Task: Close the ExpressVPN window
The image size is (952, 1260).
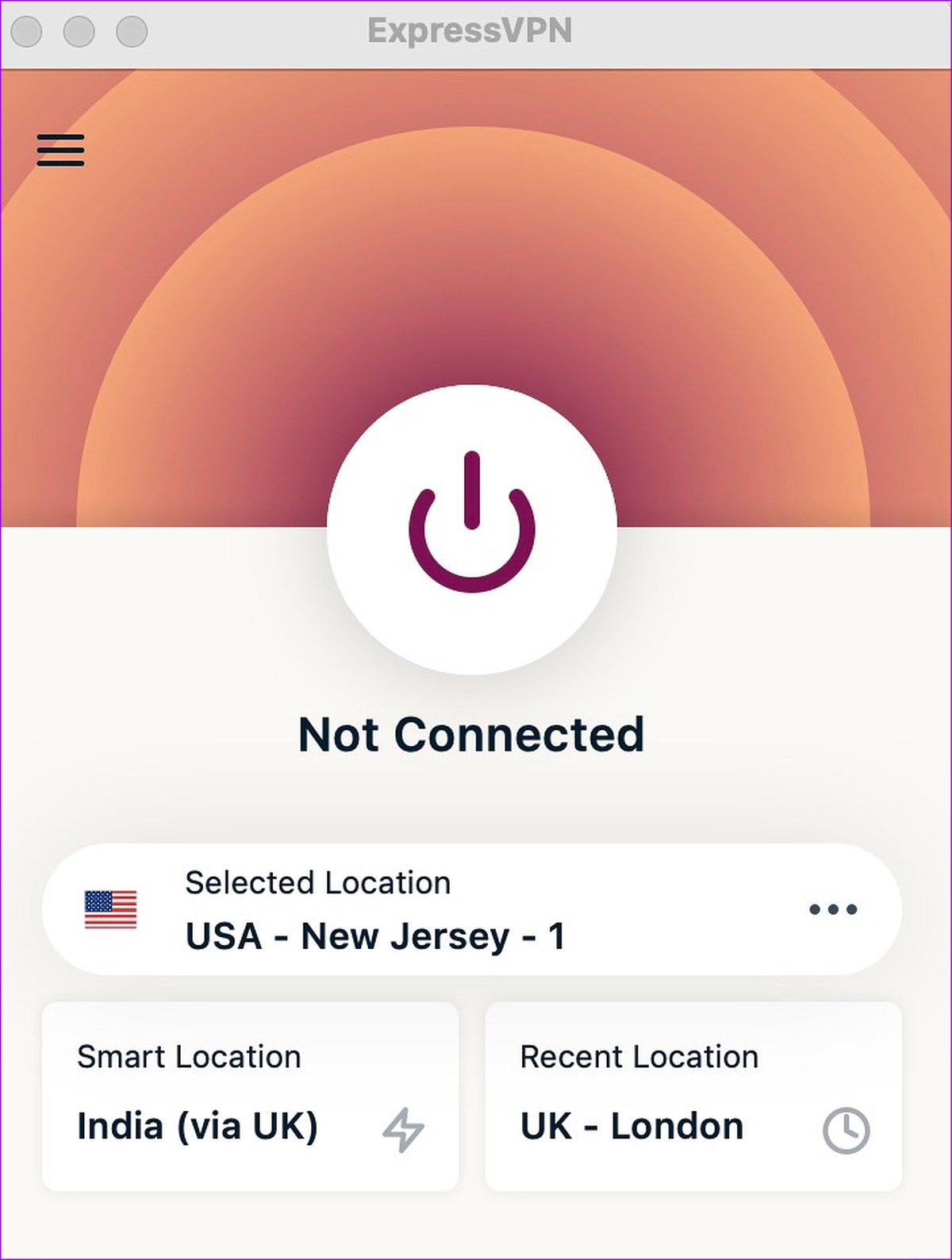Action: pos(27,32)
